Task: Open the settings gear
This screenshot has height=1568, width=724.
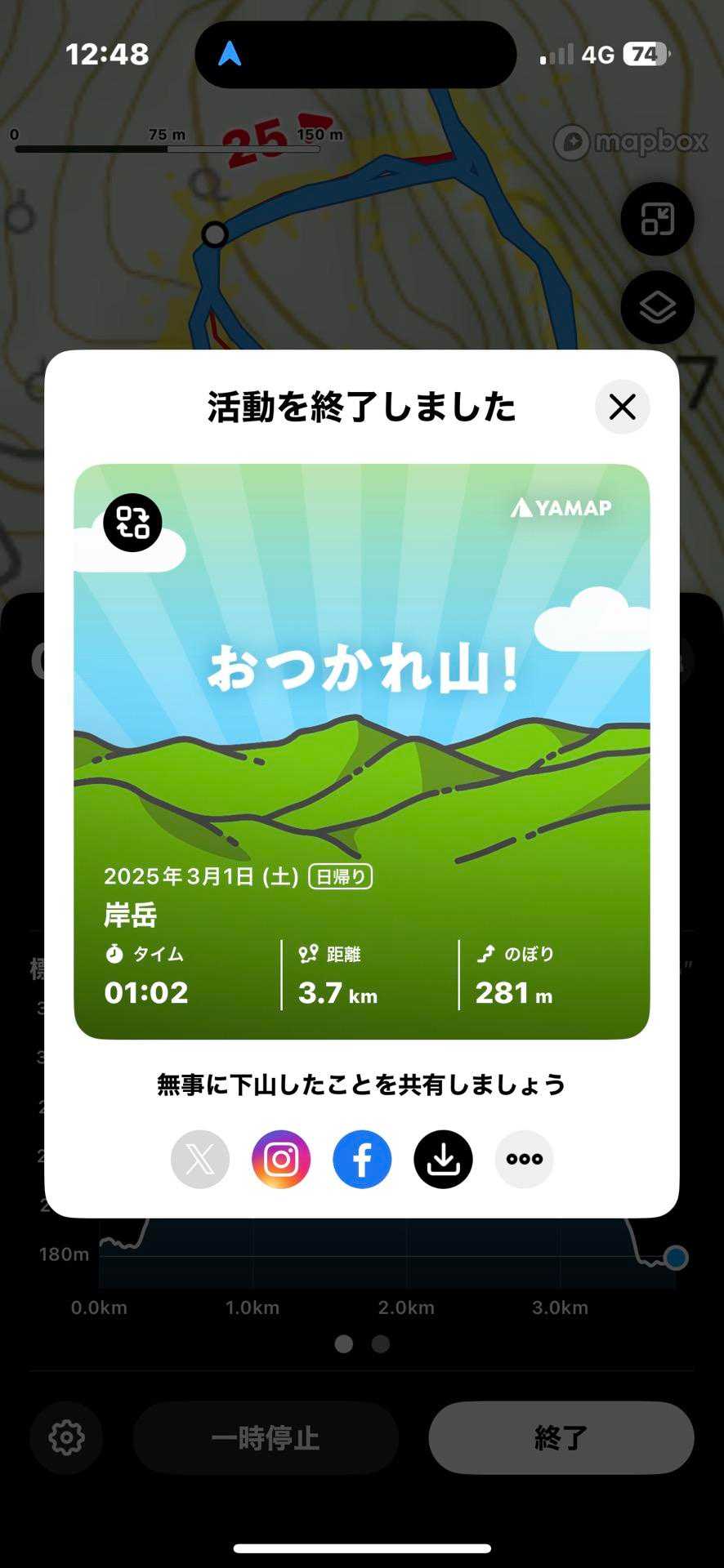Action: 67,1437
